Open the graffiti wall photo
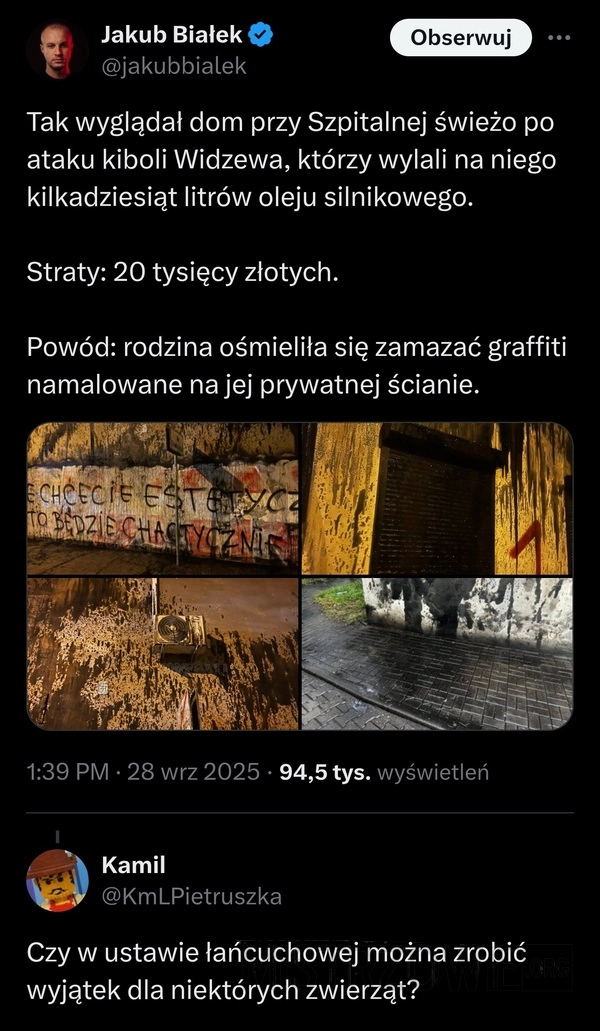The height and width of the screenshot is (1031, 600). 163,498
